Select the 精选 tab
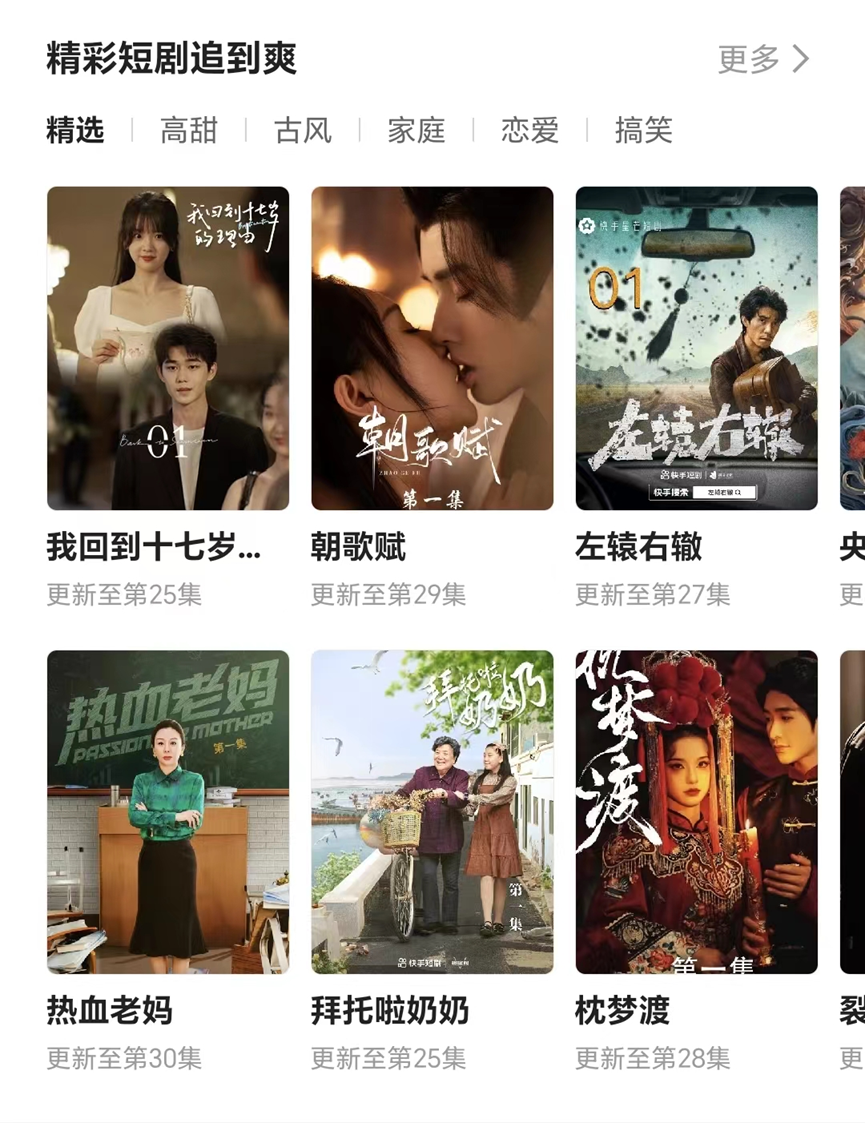Image resolution: width=865 pixels, height=1123 pixels. [75, 130]
